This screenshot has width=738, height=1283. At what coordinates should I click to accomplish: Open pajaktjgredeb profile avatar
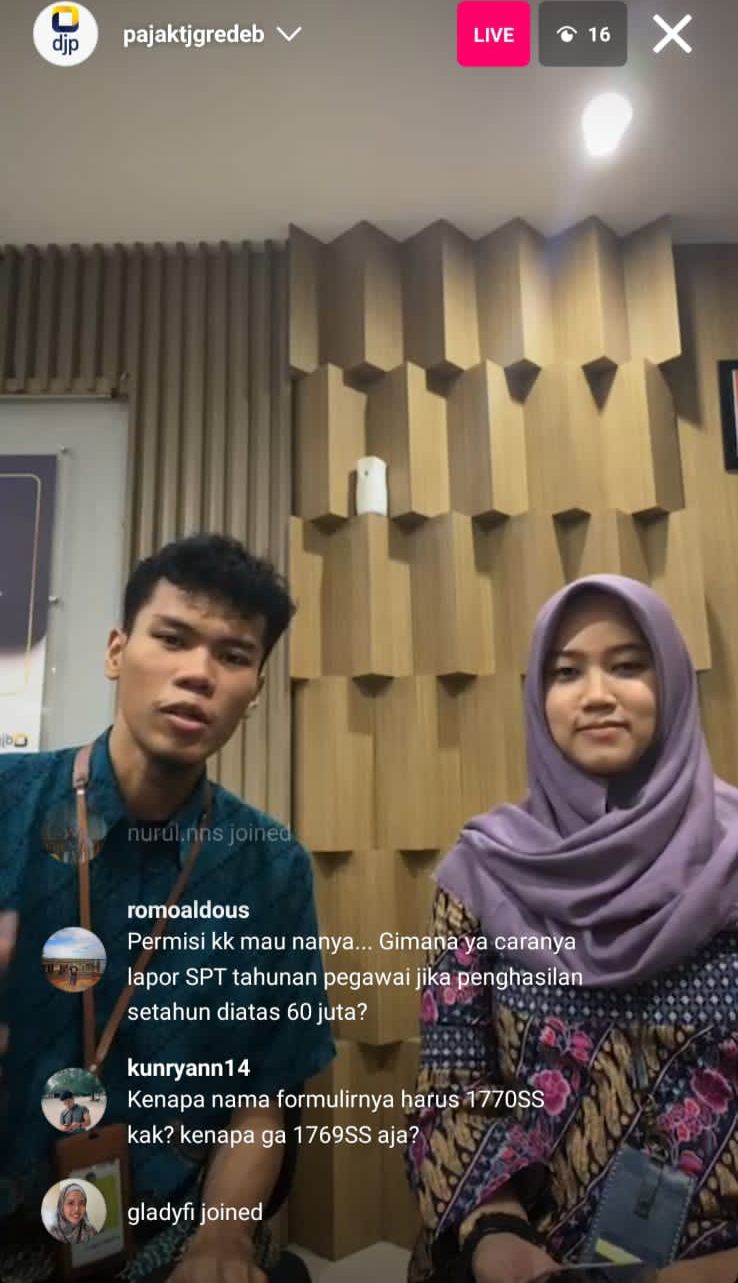tap(65, 34)
